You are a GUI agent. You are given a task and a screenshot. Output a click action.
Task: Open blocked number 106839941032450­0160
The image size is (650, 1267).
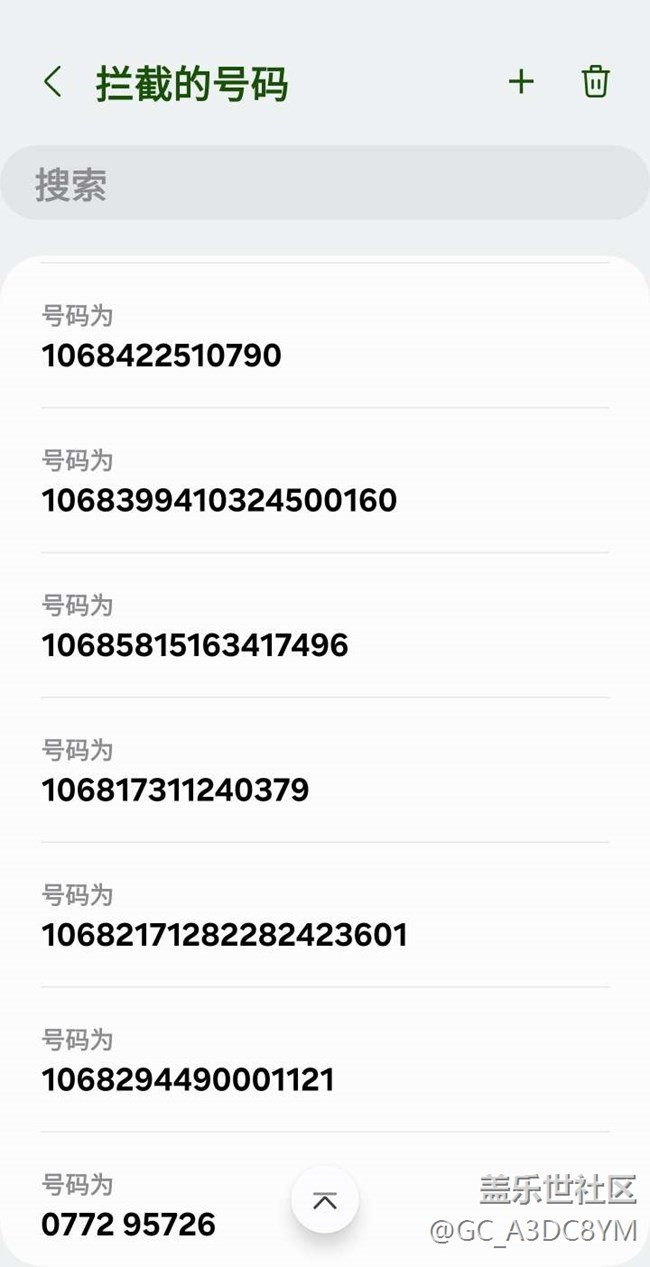(x=325, y=480)
